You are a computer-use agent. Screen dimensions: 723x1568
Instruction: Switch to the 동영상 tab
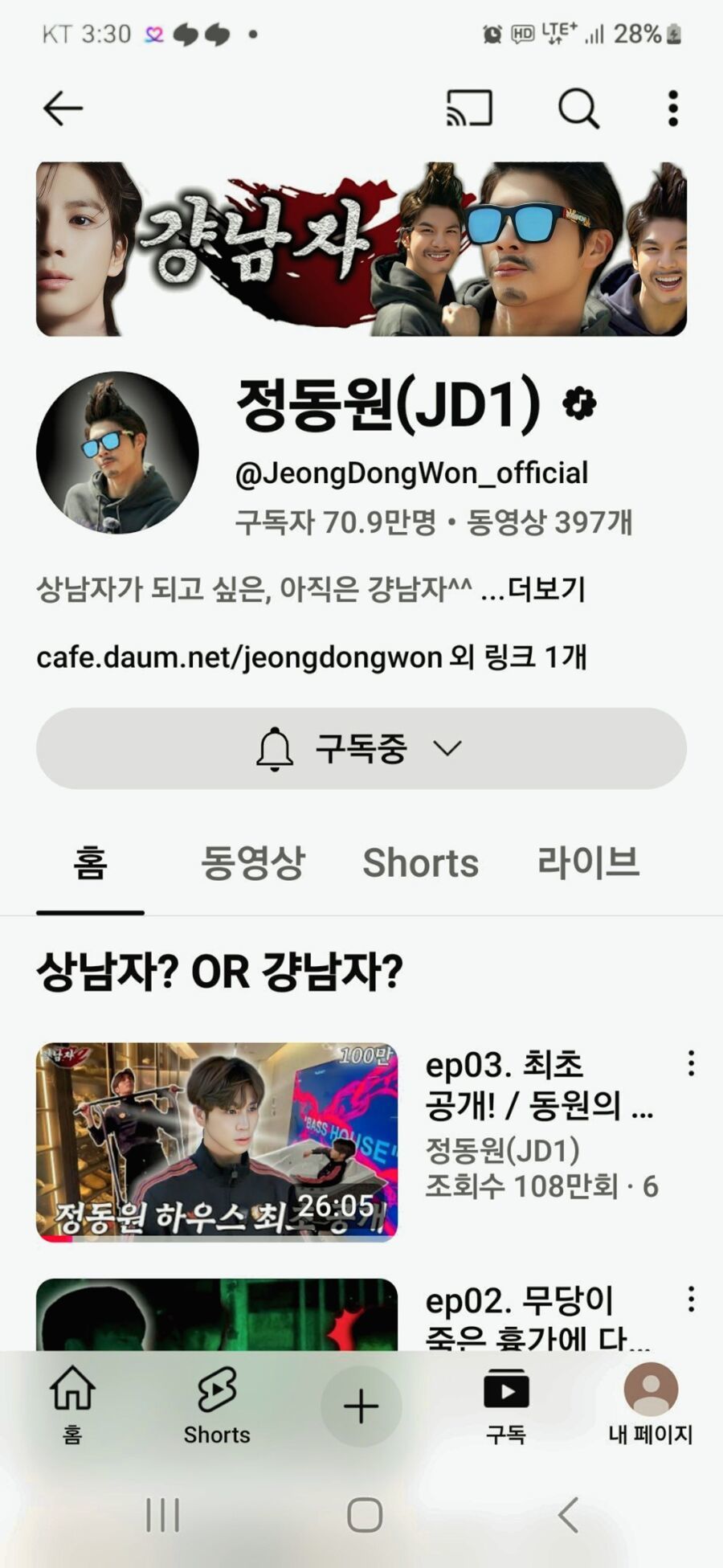coord(252,862)
